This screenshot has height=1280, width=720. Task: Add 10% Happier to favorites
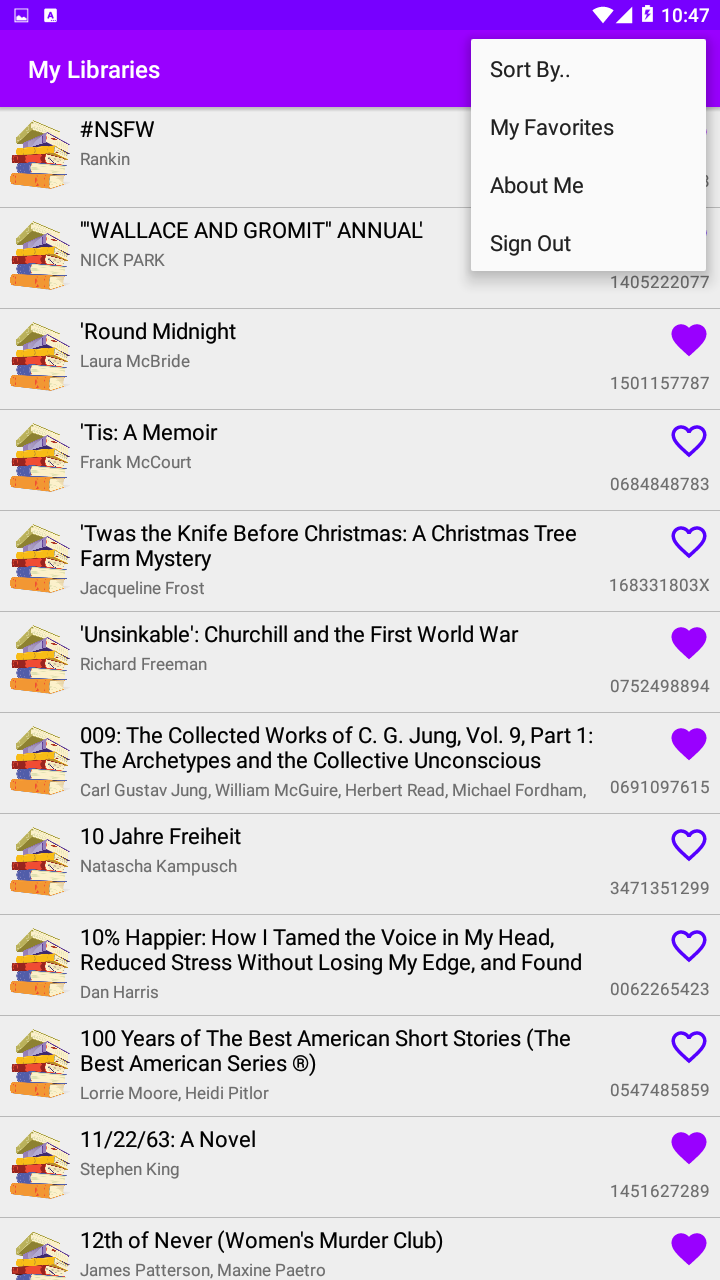coord(688,946)
